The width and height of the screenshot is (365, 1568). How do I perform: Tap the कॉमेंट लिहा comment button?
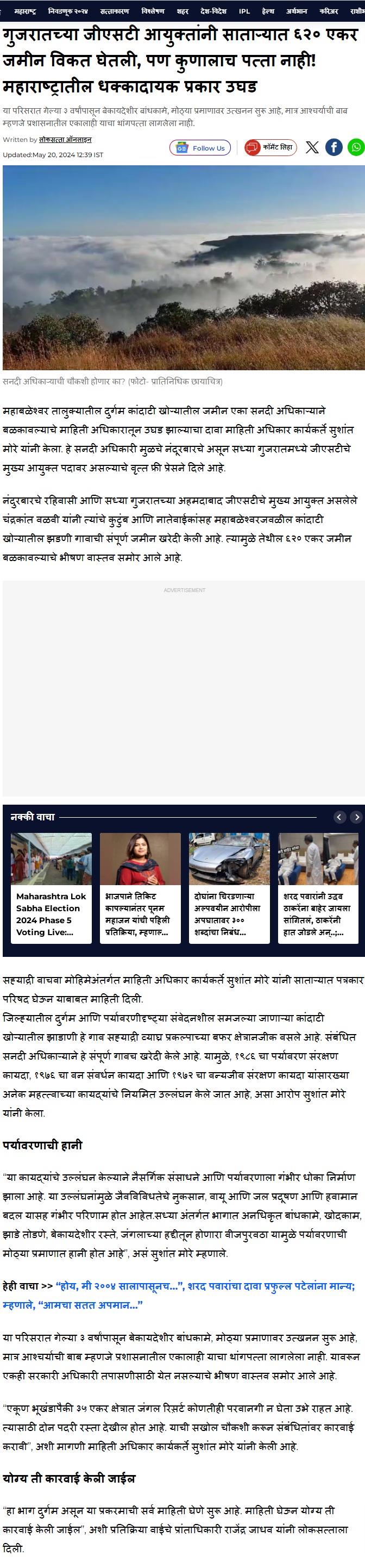[270, 147]
